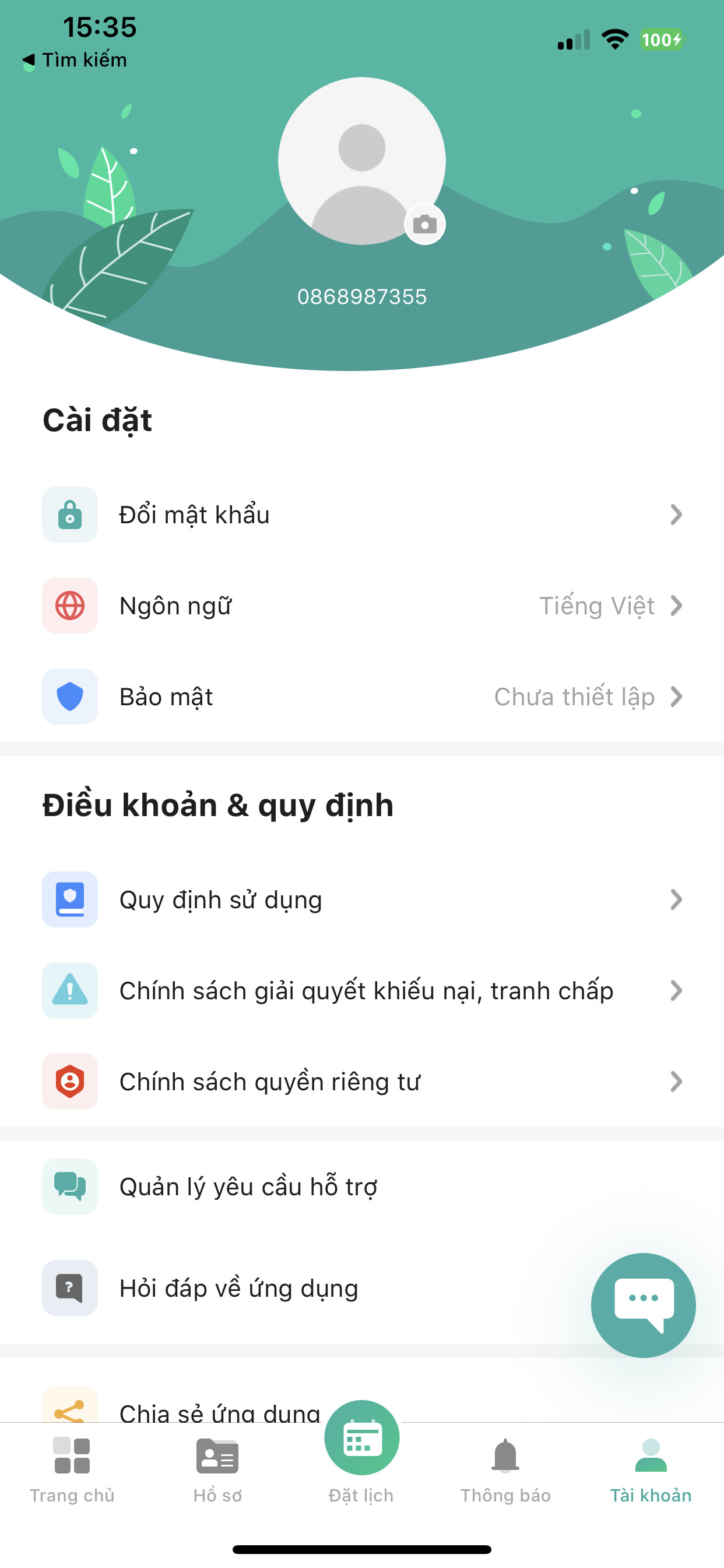
Task: Open the floating chat support button
Action: [x=643, y=1305]
